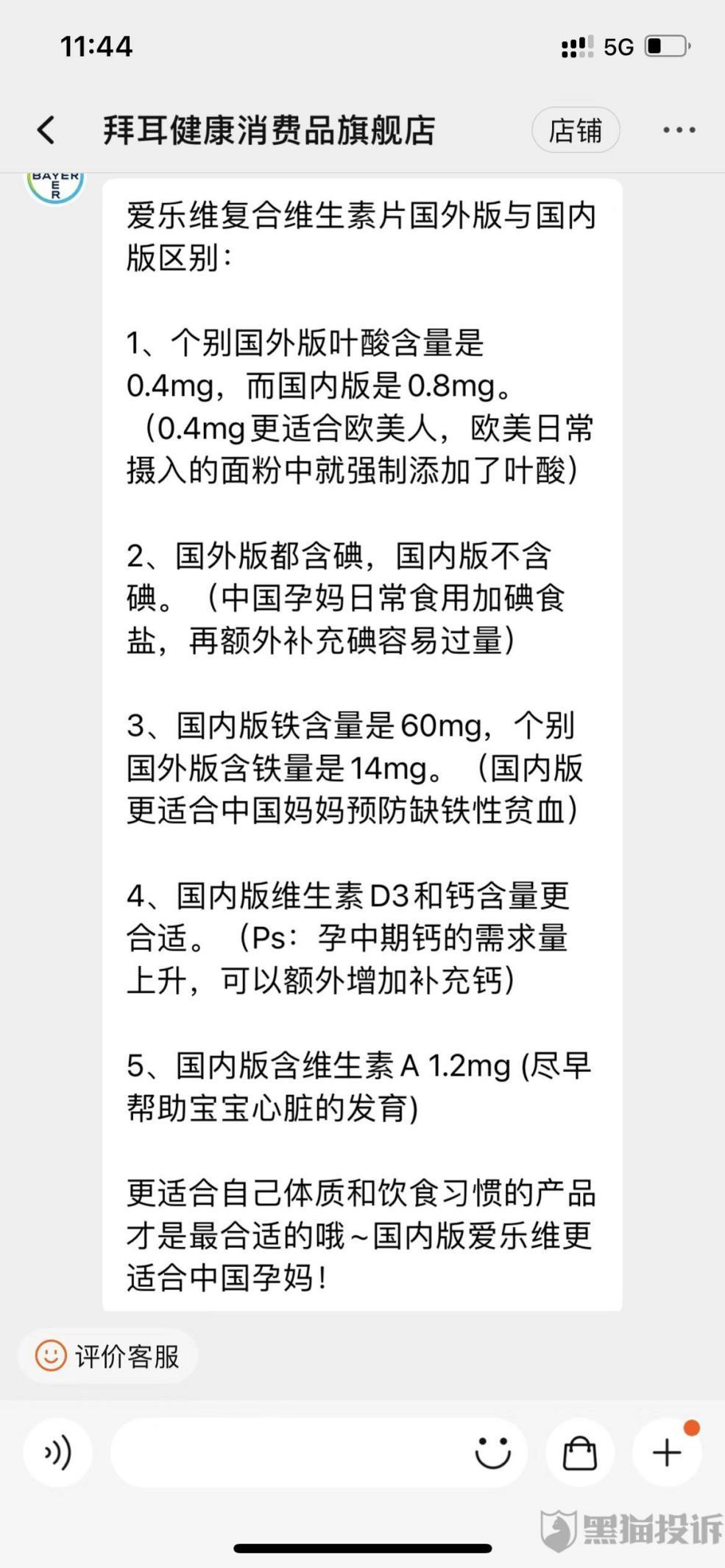725x1568 pixels.
Task: Tap the voice input icon
Action: click(x=57, y=1453)
